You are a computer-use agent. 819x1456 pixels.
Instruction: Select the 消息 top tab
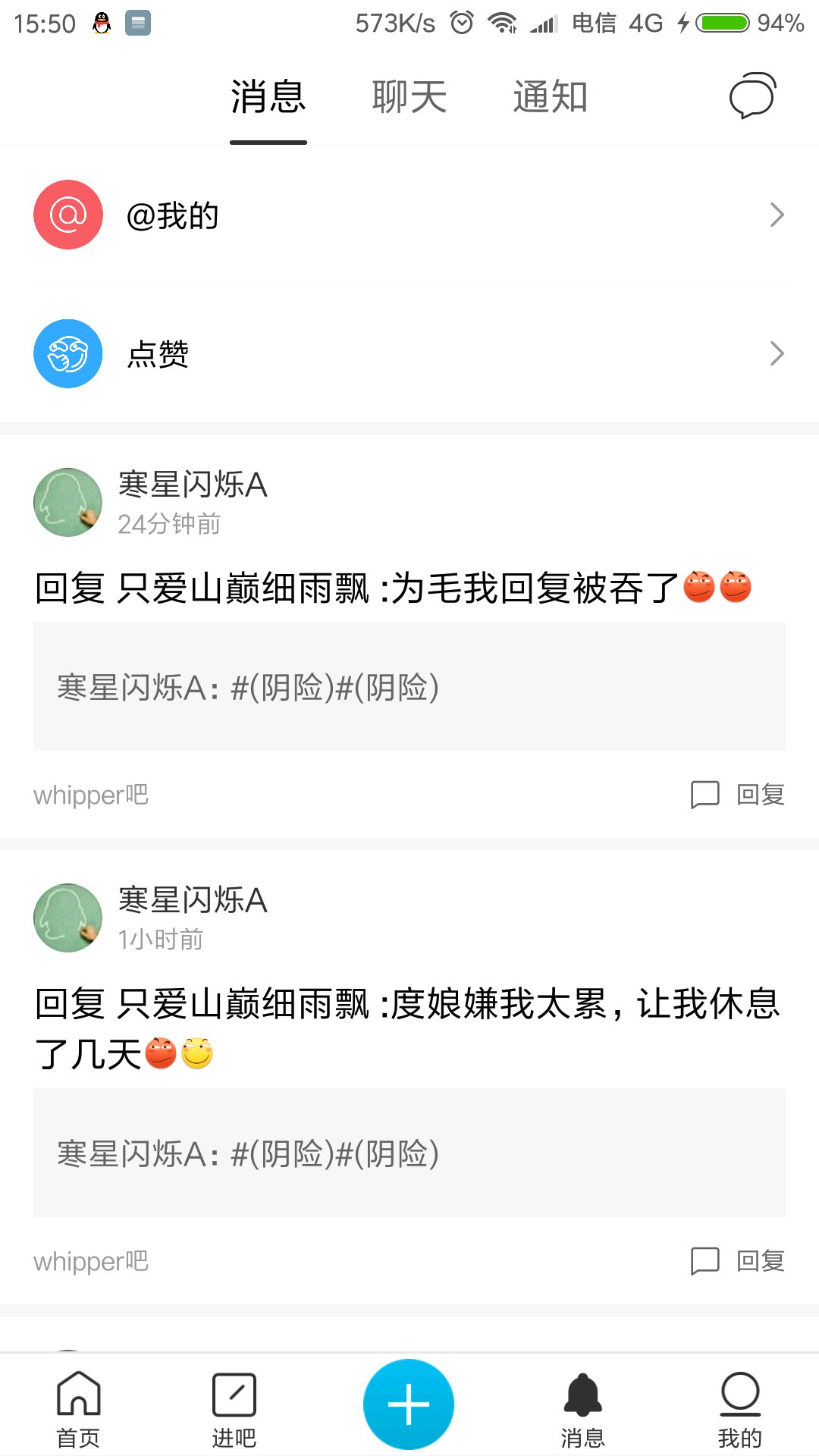pyautogui.click(x=268, y=97)
